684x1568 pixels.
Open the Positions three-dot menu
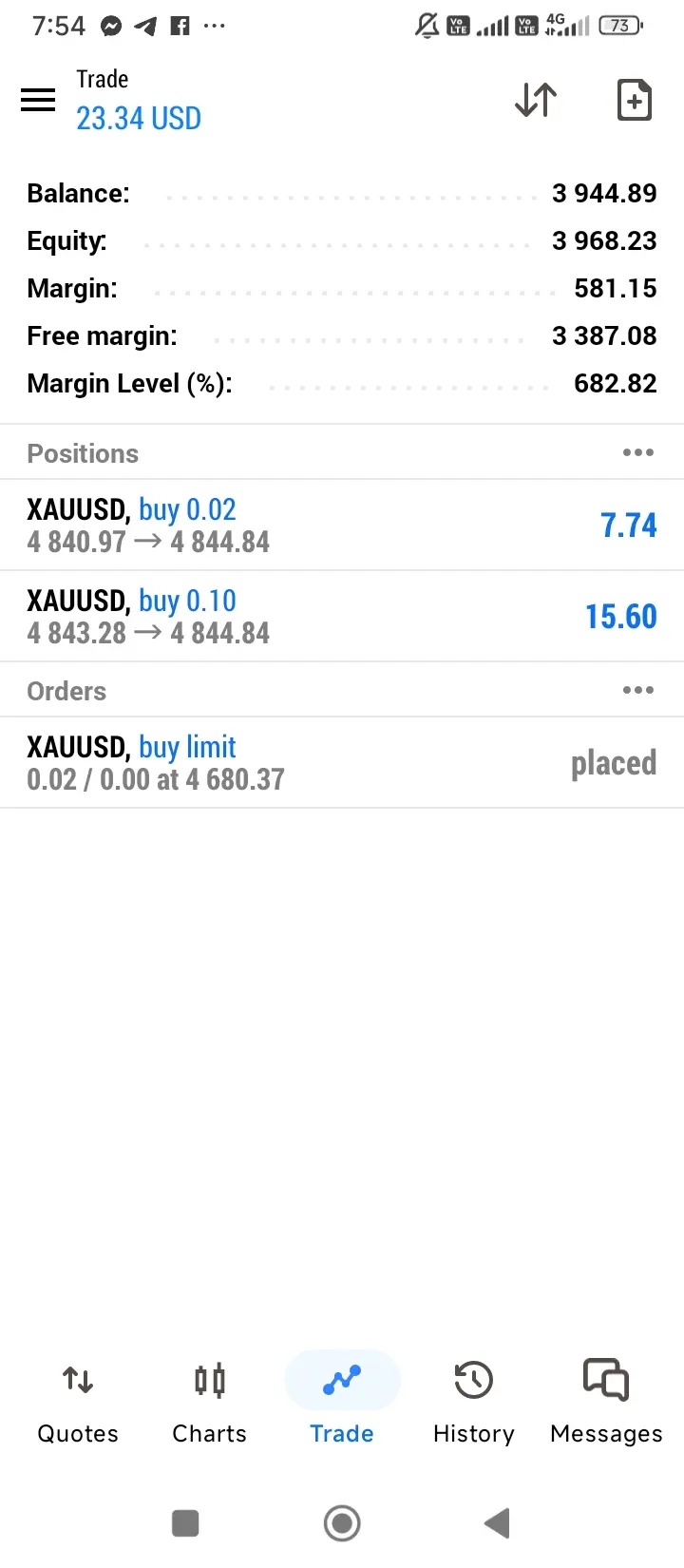click(637, 452)
